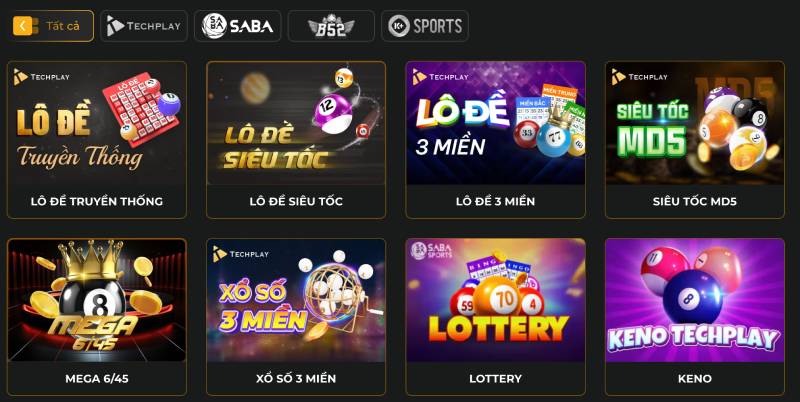This screenshot has width=800, height=402.
Task: Show K Sports provider games
Action: point(425,26)
